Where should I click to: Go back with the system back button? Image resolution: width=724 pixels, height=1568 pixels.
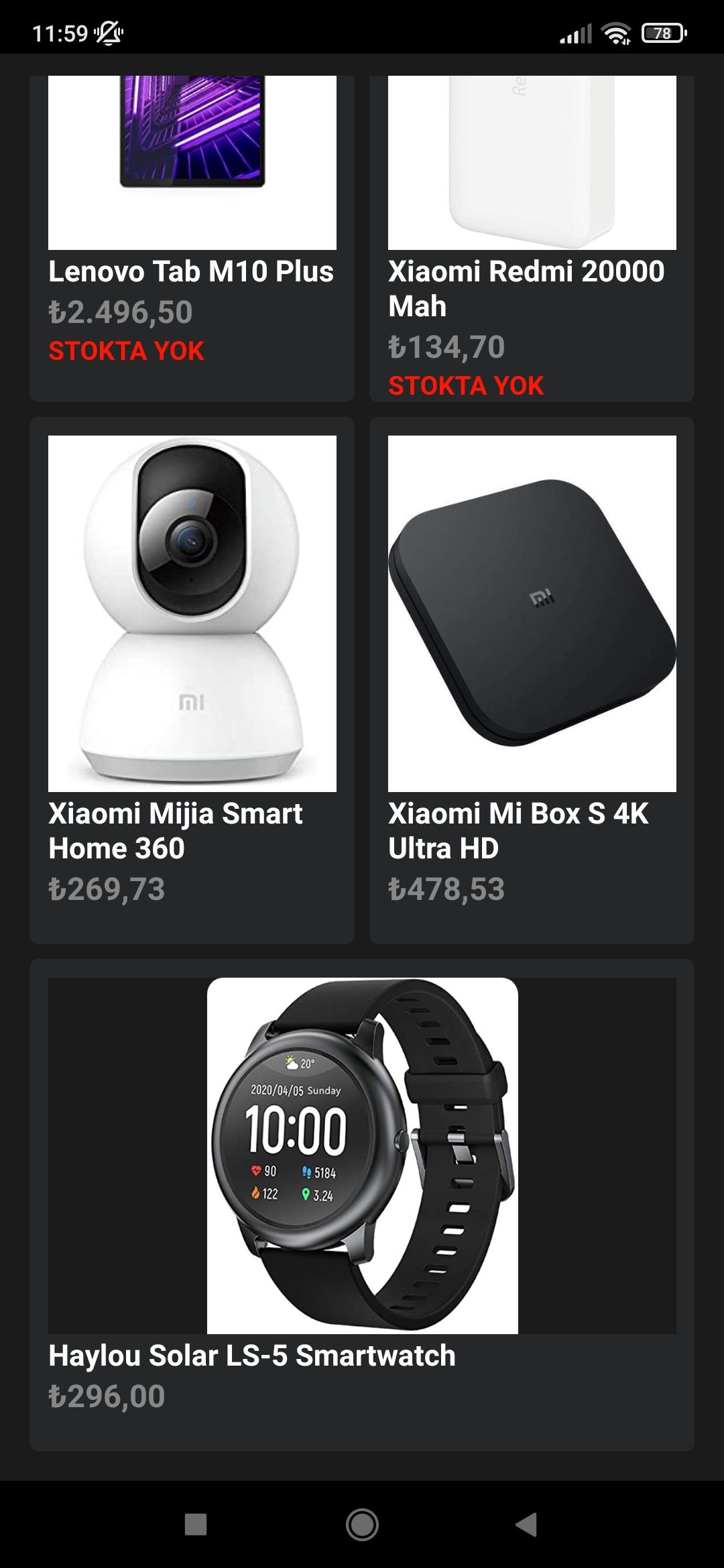[x=527, y=1524]
